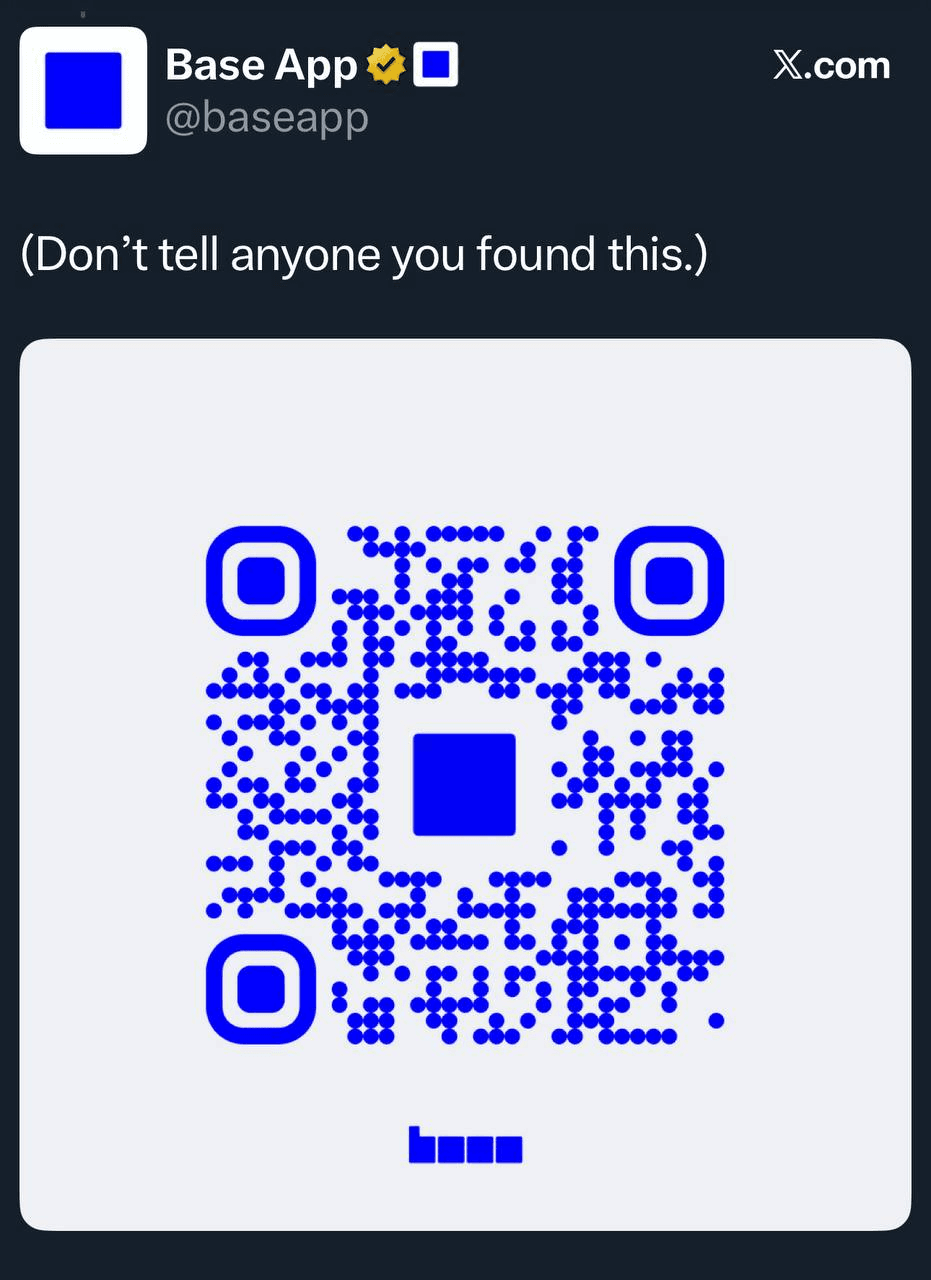Viewport: 931px width, 1280px height.
Task: Click the top-left QR finder square
Action: 260,580
